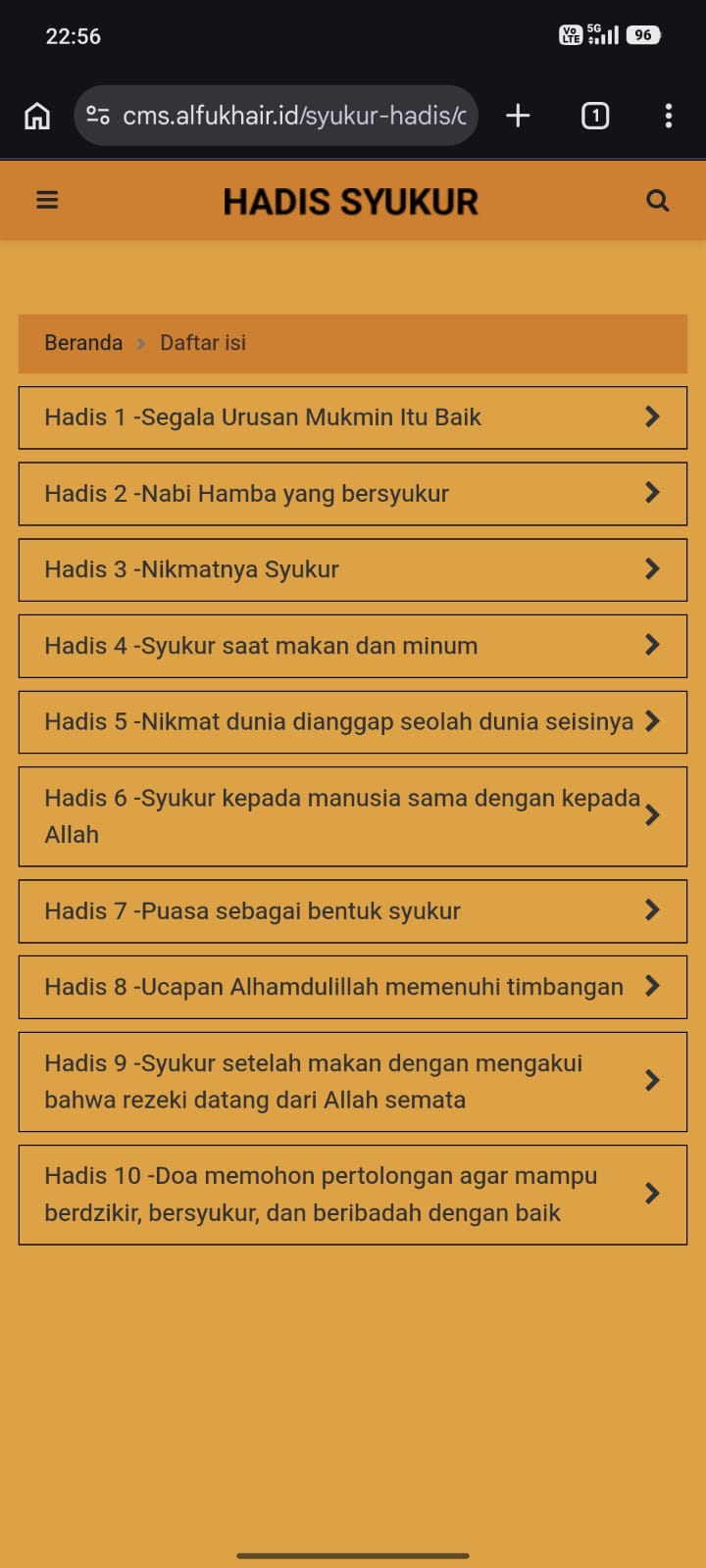
Task: Open Hadis 1 Segala Urusan Mukmin Itu Baik
Action: (353, 417)
